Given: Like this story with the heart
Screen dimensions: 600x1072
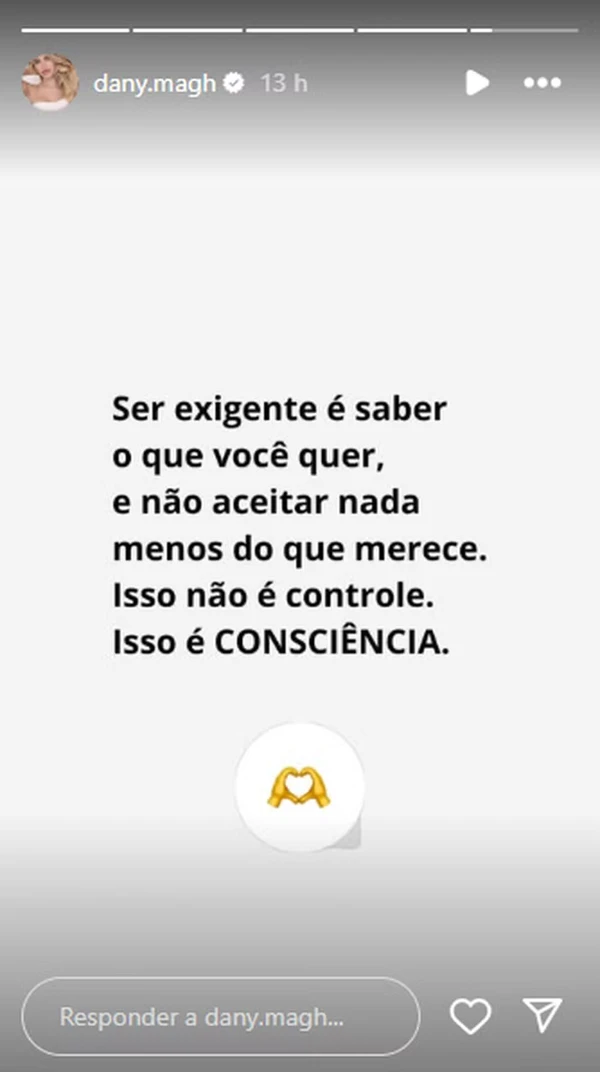Looking at the screenshot, I should point(470,1018).
